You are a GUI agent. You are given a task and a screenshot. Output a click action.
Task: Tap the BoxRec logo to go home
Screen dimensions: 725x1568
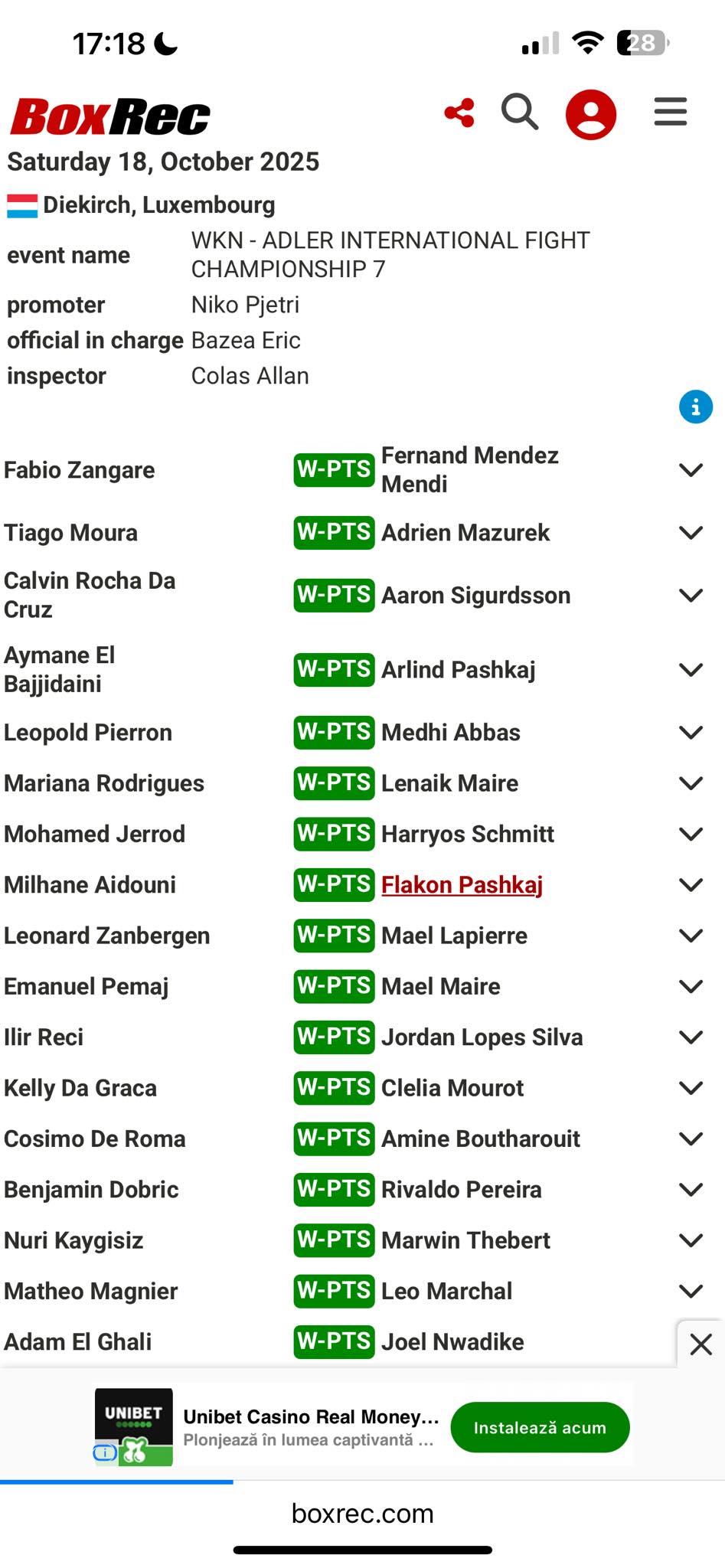tap(110, 117)
